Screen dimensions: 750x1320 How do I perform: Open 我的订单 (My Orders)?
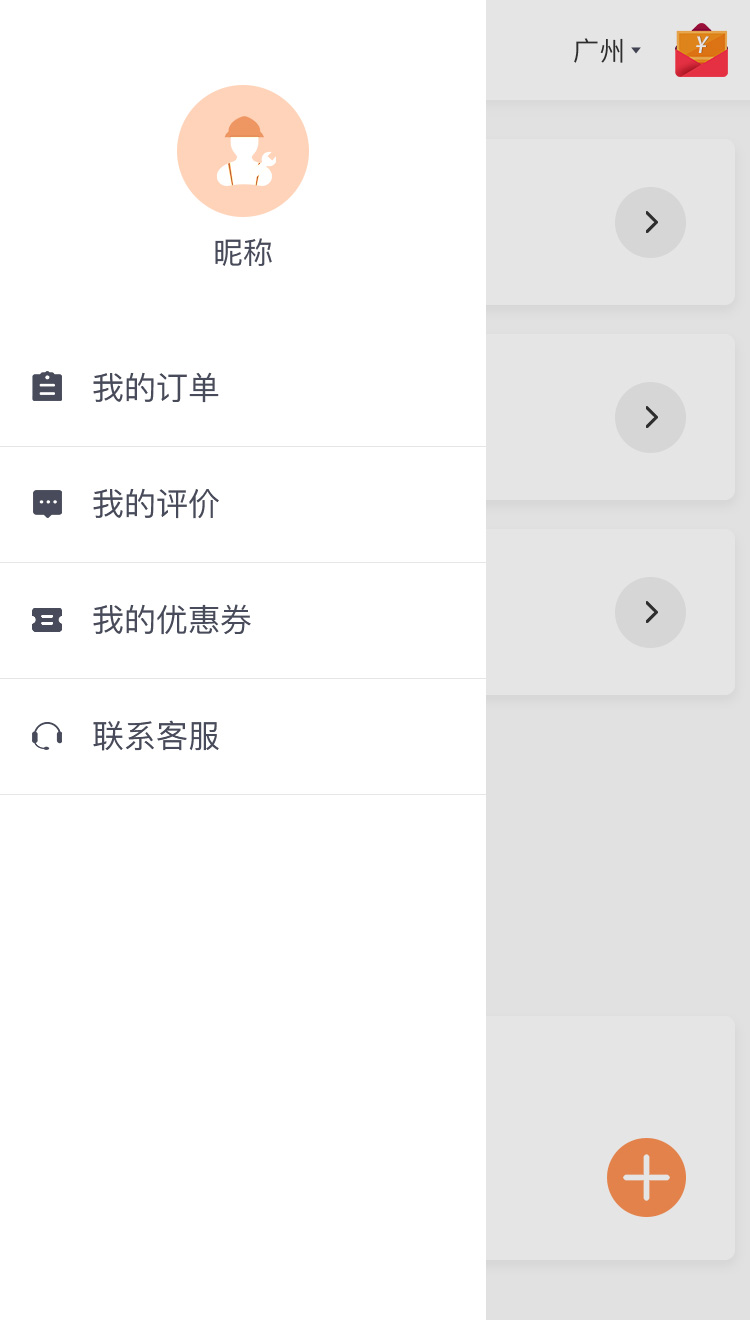(x=155, y=388)
